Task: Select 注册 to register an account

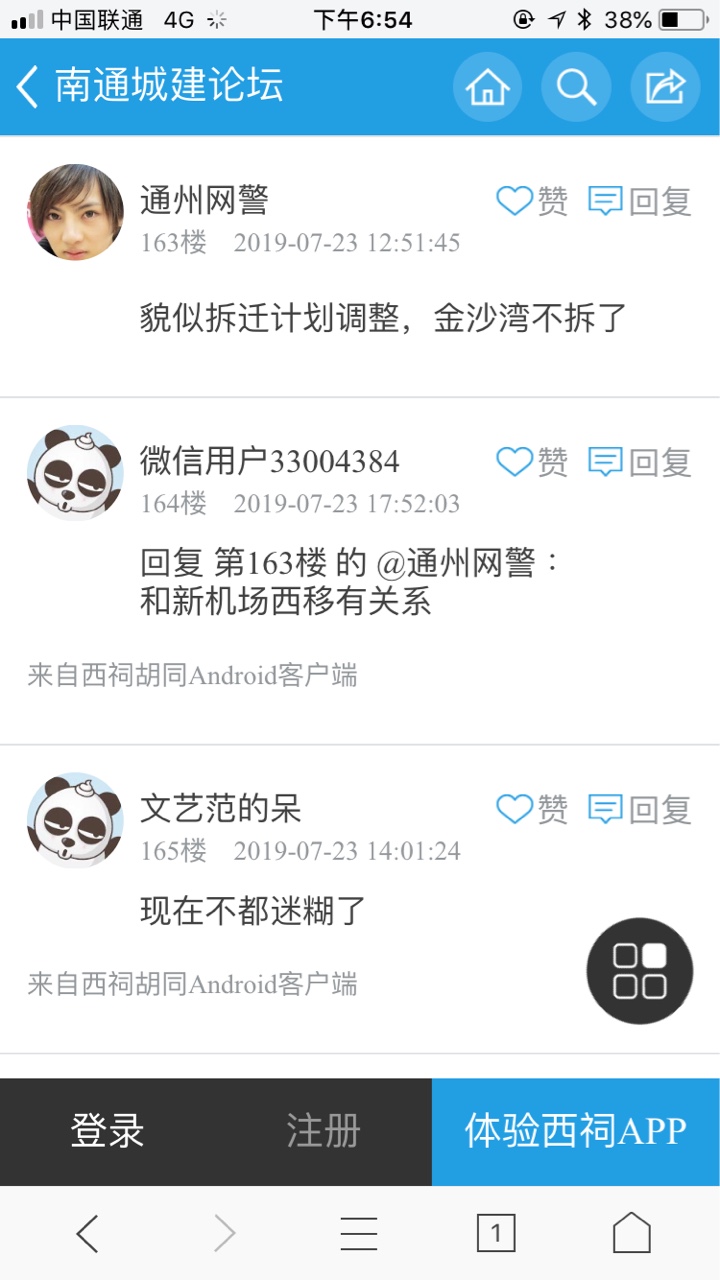Action: pos(323,1131)
